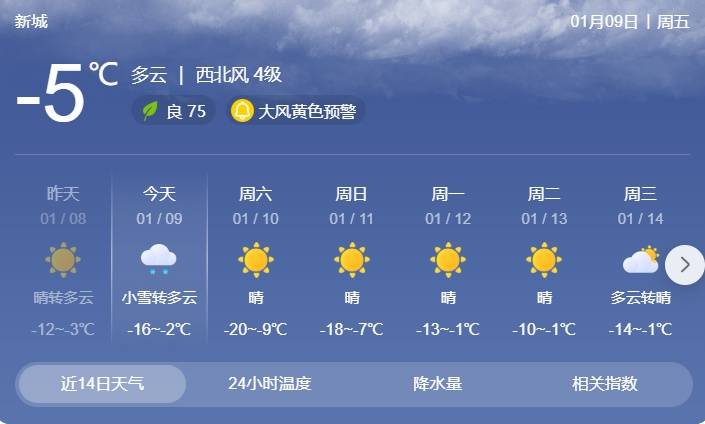Image resolution: width=705 pixels, height=424 pixels.
Task: Open the 大风黄色预警 alert
Action: pyautogui.click(x=296, y=111)
